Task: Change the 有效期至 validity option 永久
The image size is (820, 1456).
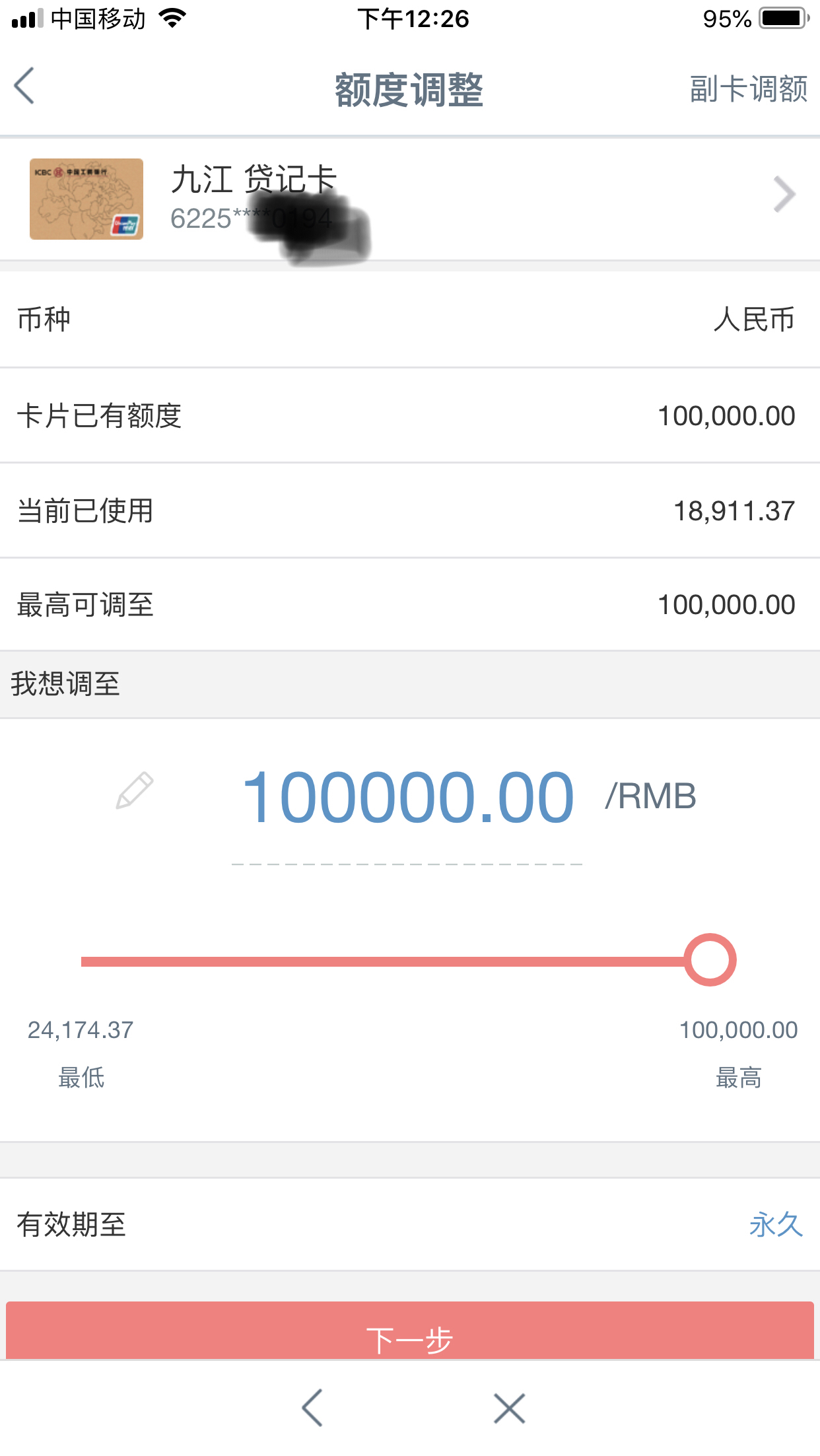Action: (775, 1225)
